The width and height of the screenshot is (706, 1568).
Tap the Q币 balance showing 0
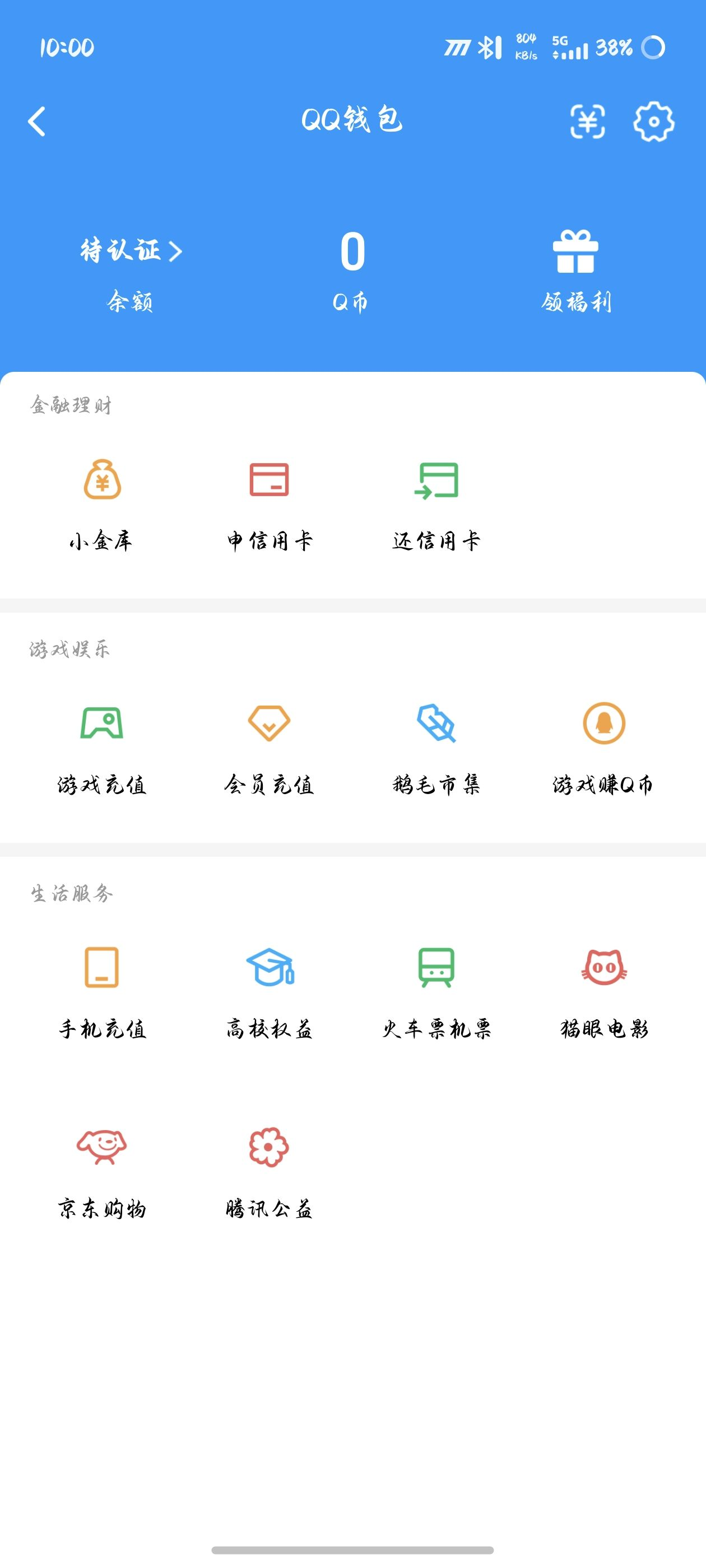(351, 256)
